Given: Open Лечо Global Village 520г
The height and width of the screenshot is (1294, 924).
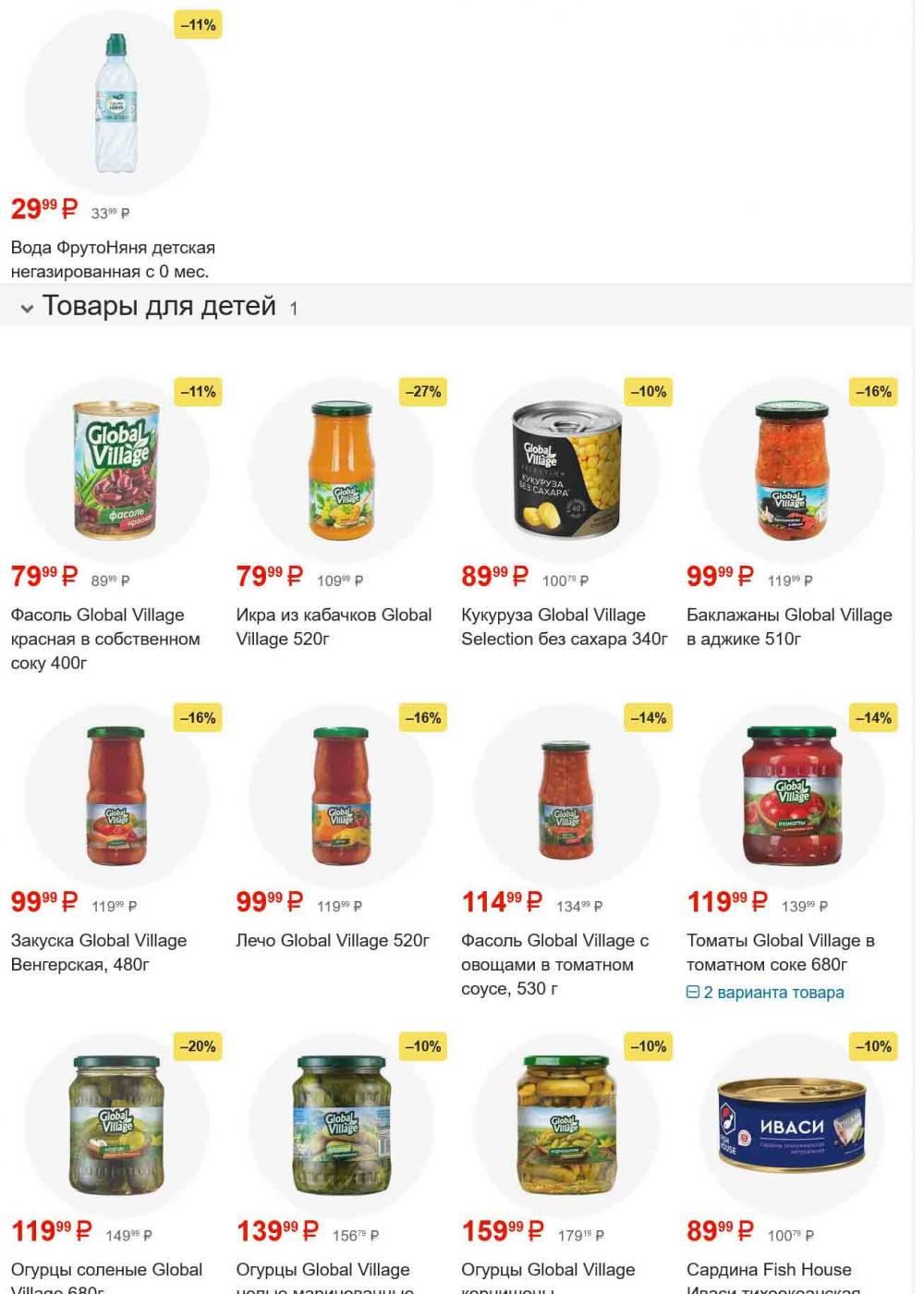Looking at the screenshot, I should pyautogui.click(x=333, y=940).
